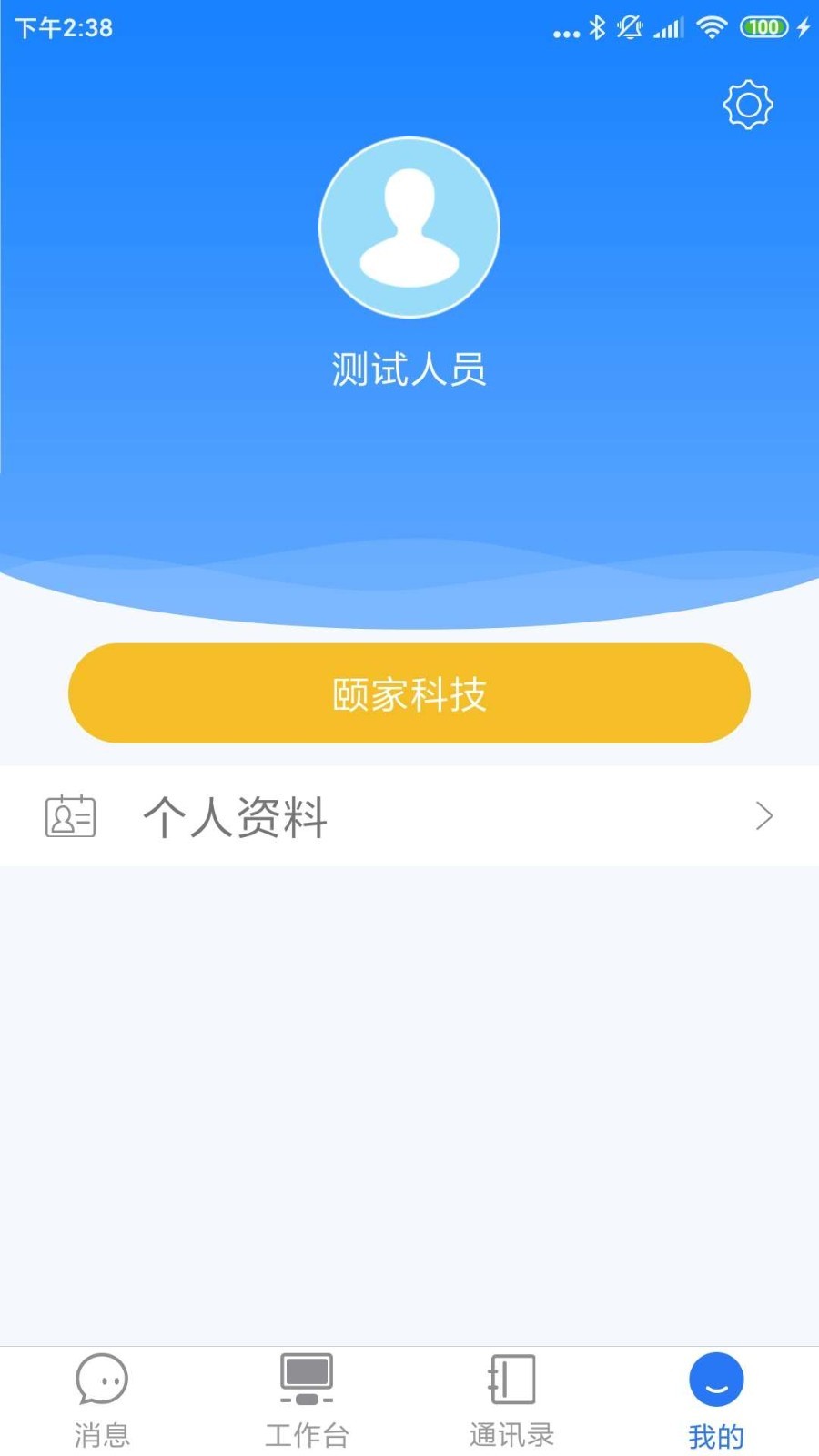Expand the 个人资料 row chevron
This screenshot has width=819, height=1456.
pos(764,816)
